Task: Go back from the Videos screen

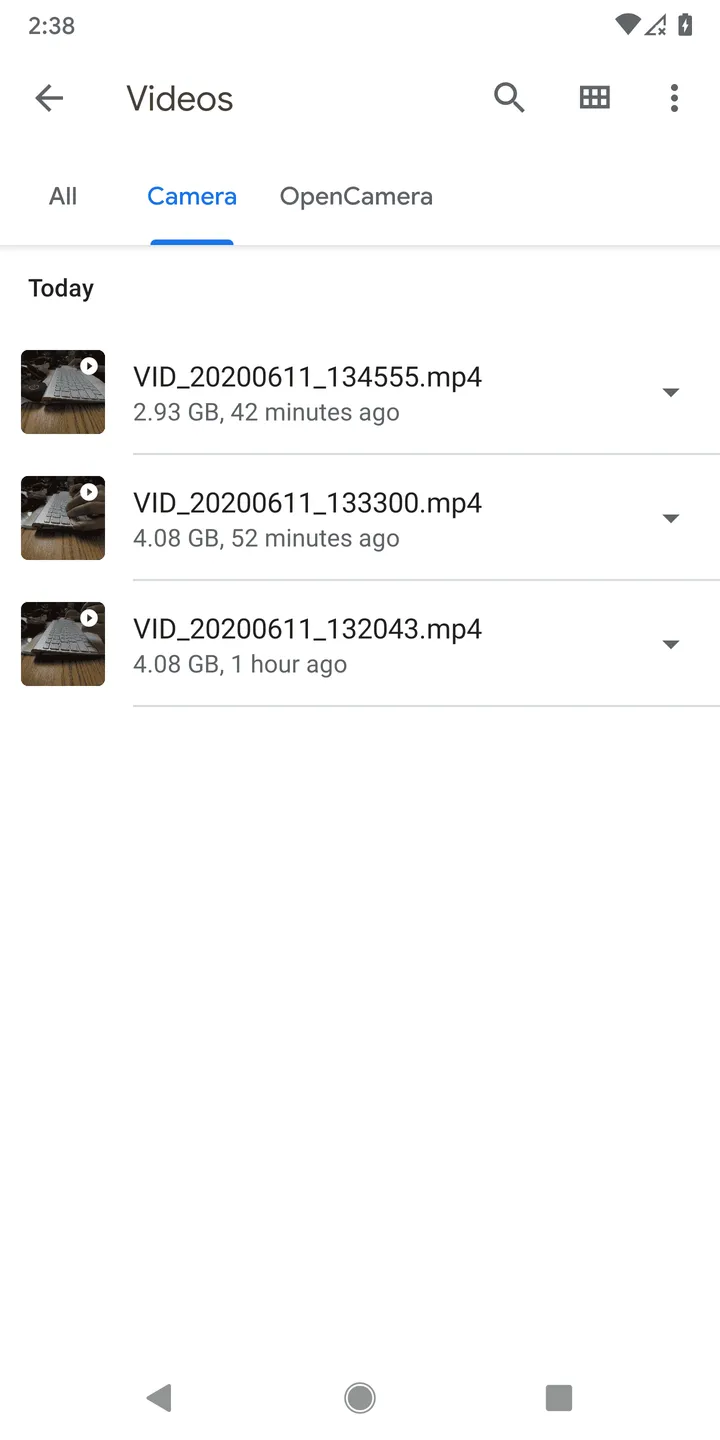Action: pyautogui.click(x=49, y=98)
